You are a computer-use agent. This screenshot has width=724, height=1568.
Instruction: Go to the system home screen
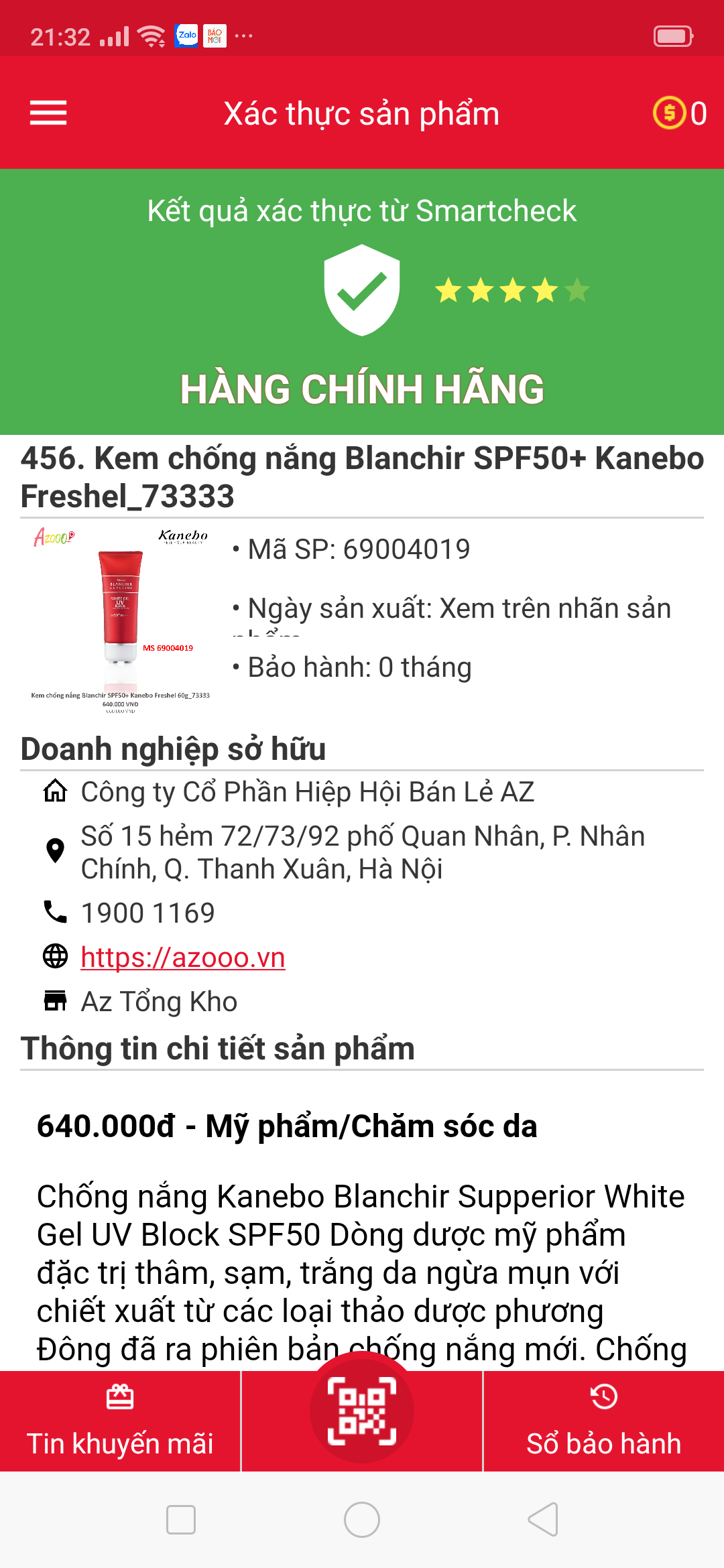pyautogui.click(x=362, y=1519)
